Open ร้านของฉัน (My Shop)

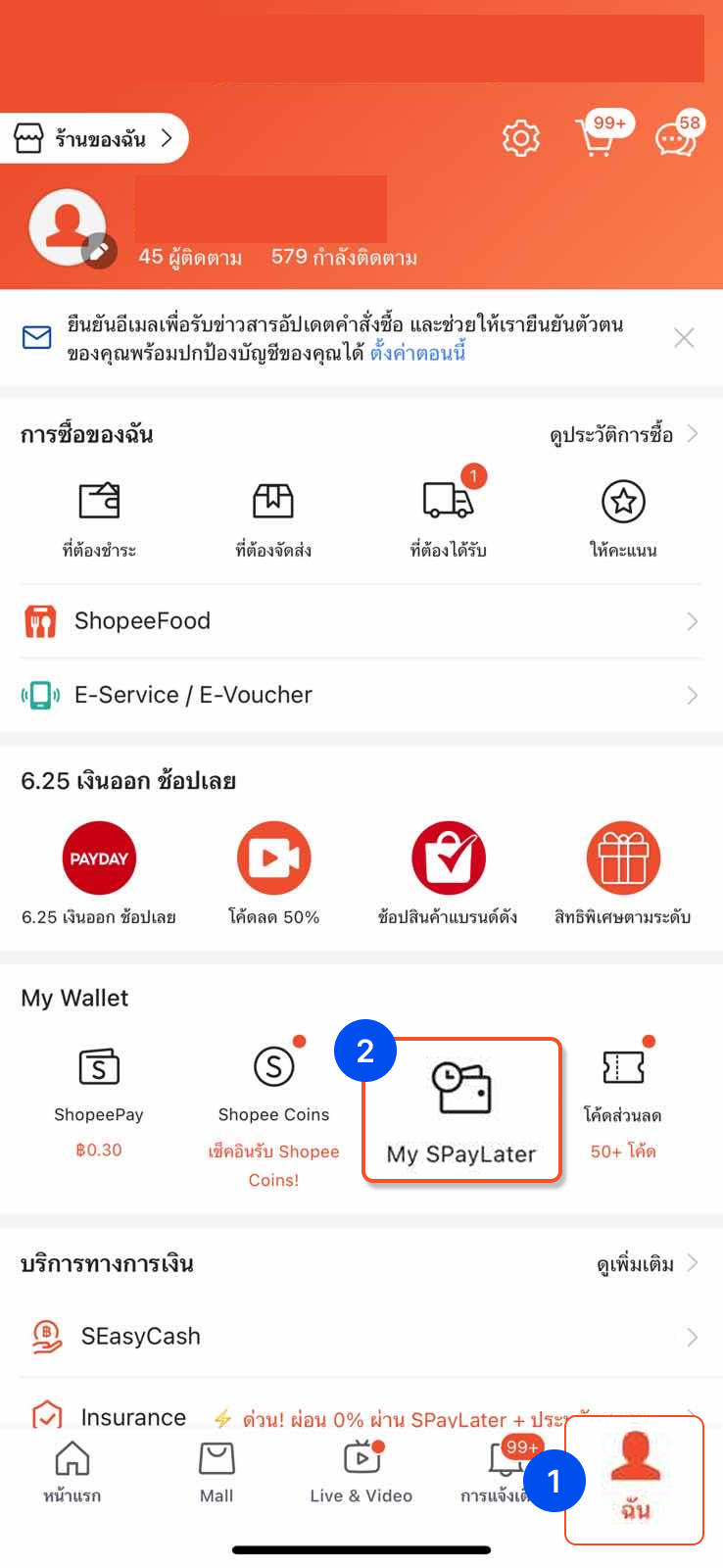click(94, 139)
